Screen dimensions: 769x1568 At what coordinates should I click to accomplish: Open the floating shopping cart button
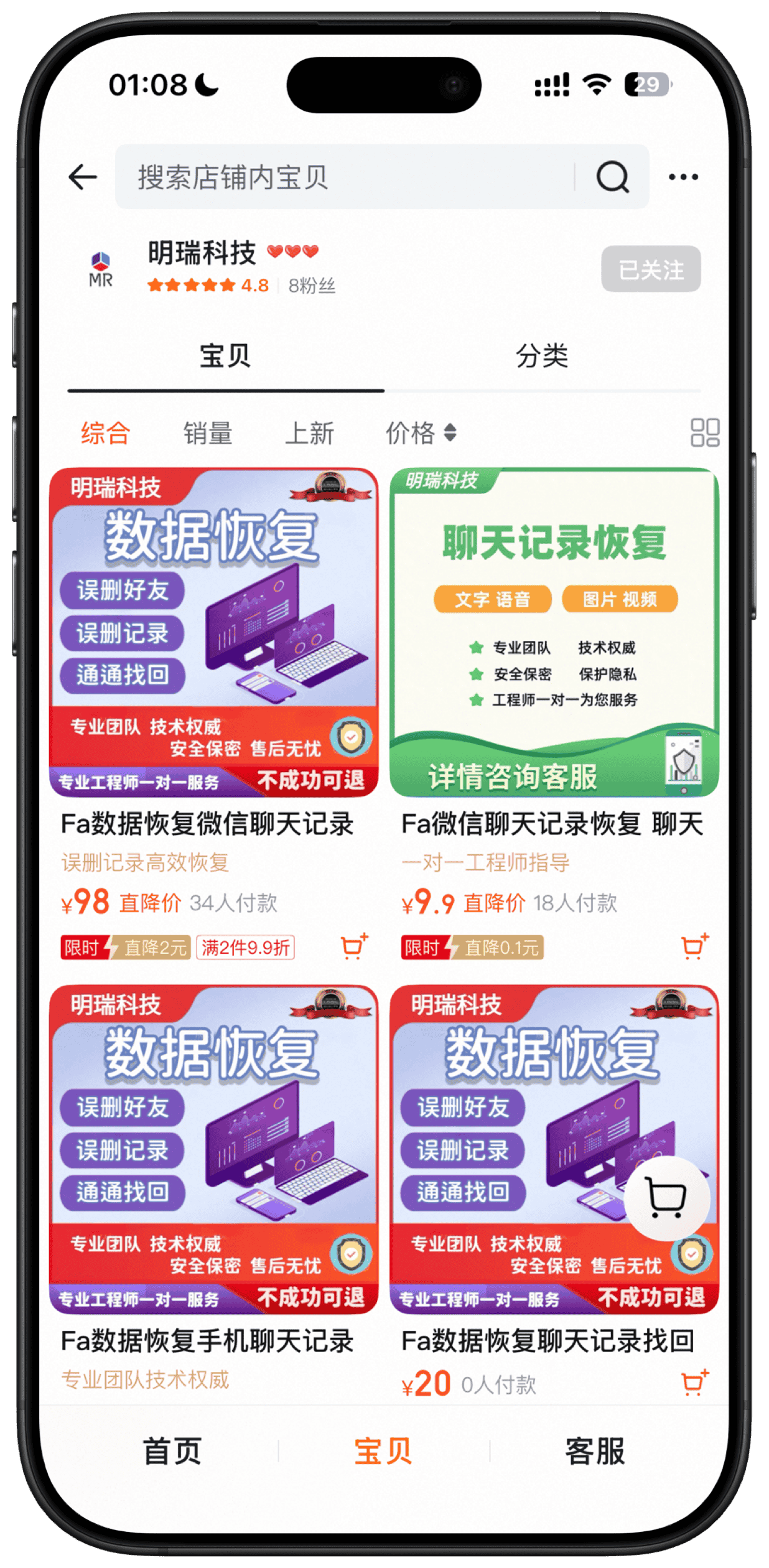(x=667, y=1197)
